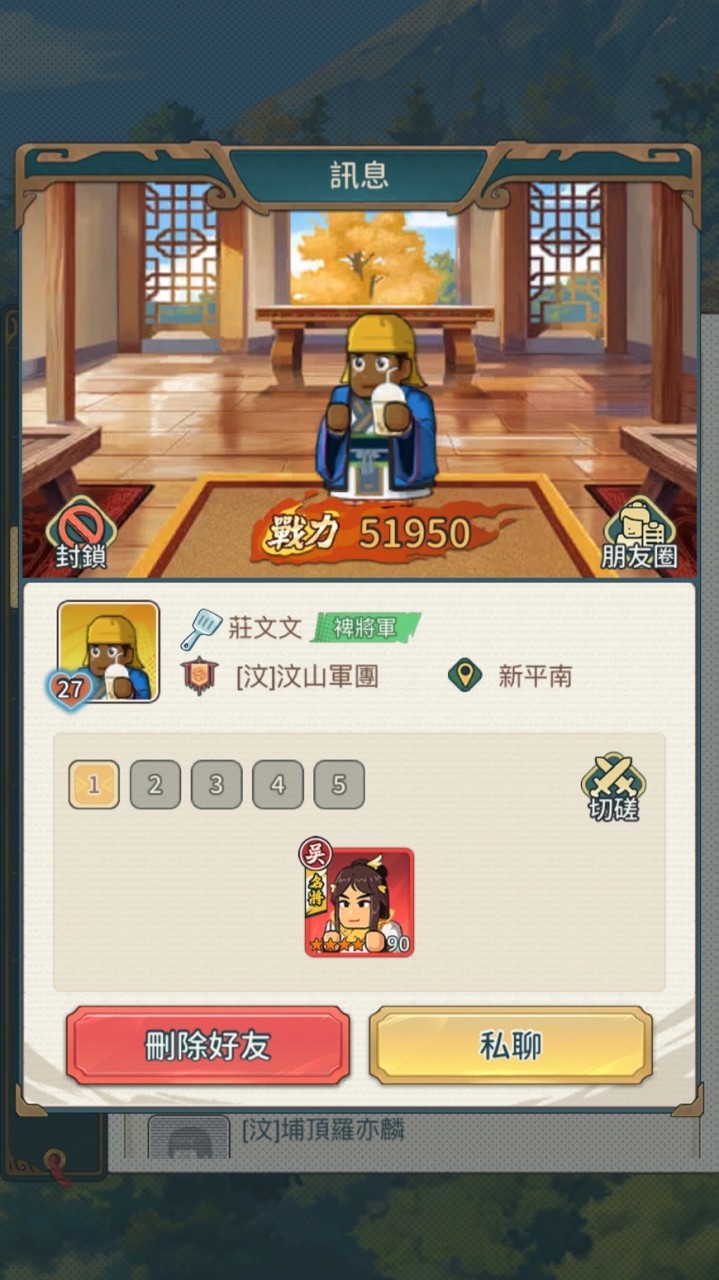719x1280 pixels.
Task: Tap the 封鎖 block icon
Action: (81, 534)
